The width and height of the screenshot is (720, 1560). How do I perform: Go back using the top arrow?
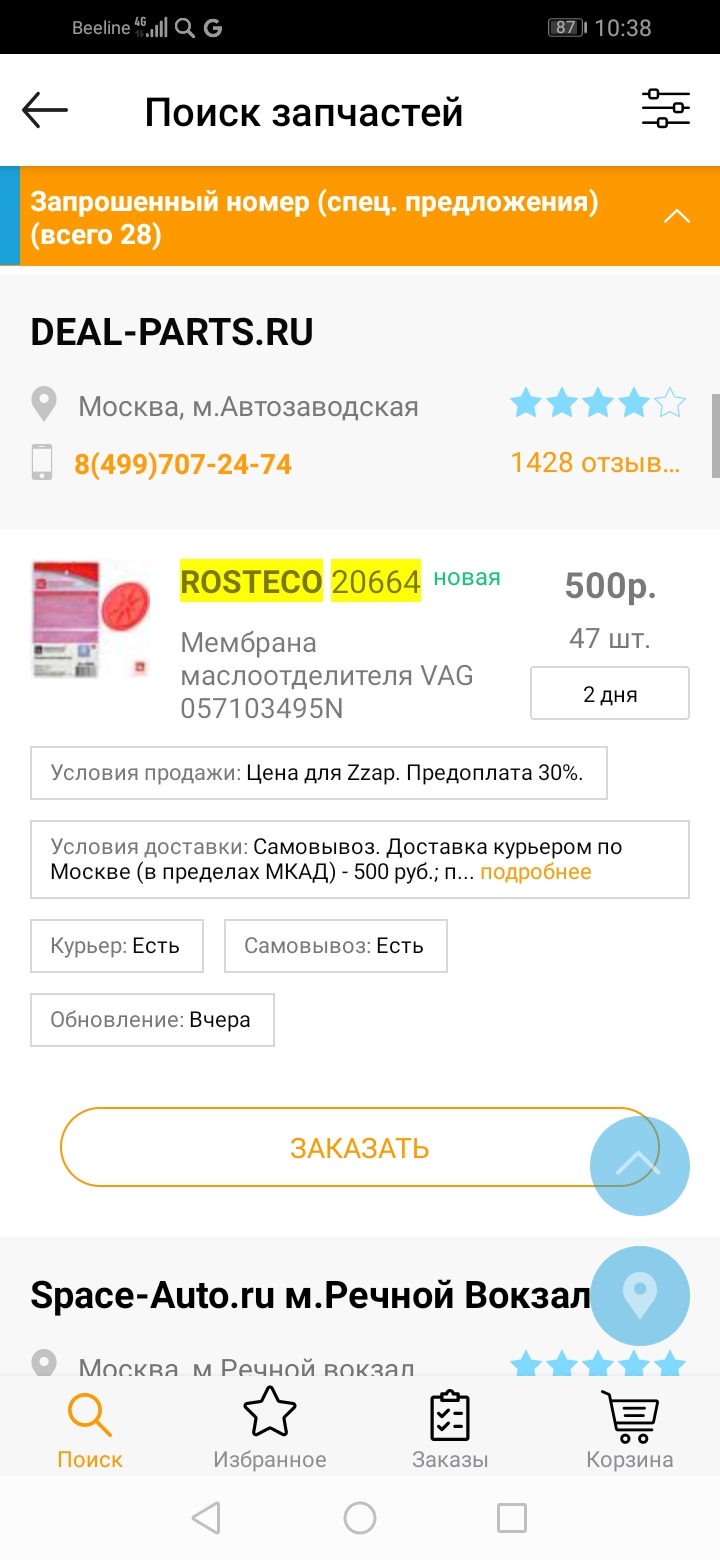[x=45, y=110]
